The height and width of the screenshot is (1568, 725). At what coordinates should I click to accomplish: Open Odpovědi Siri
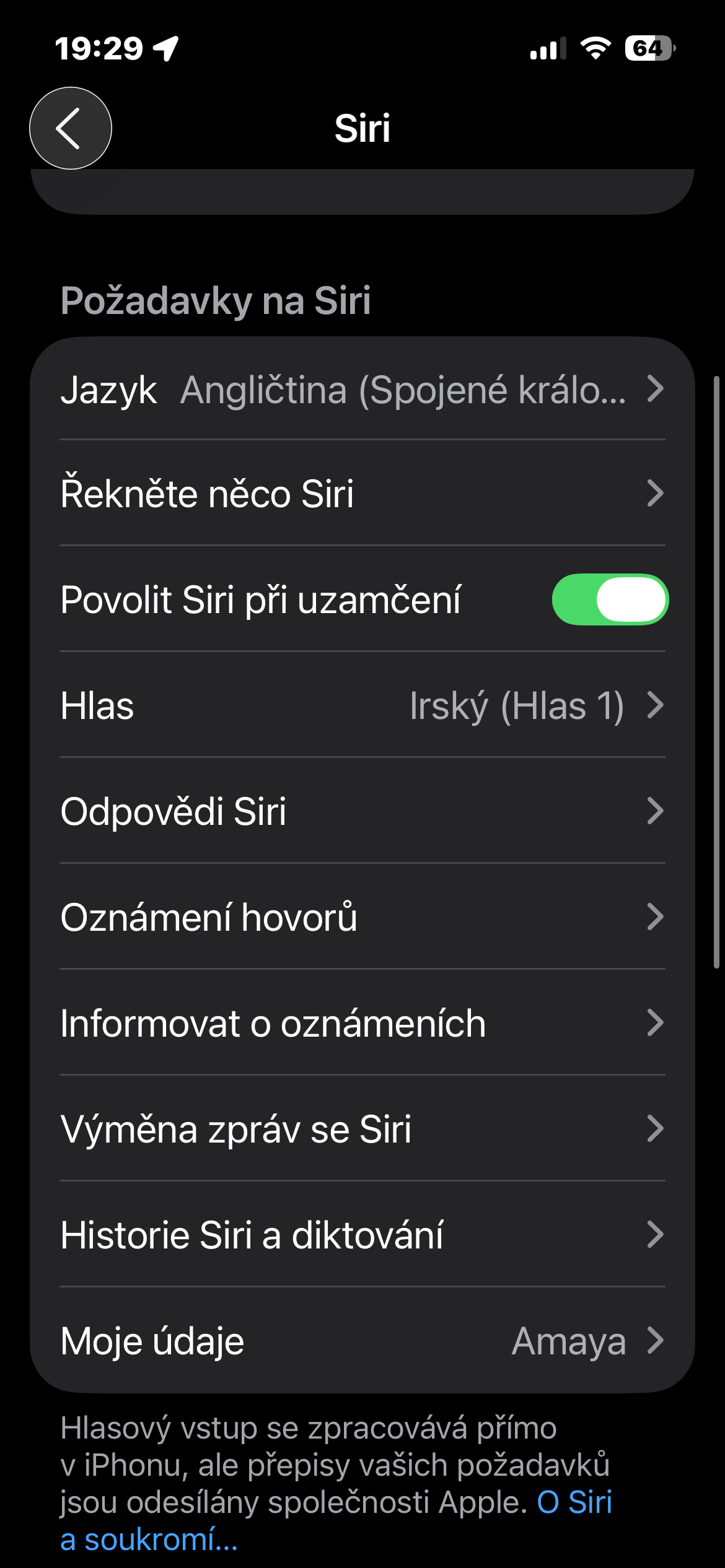point(362,811)
